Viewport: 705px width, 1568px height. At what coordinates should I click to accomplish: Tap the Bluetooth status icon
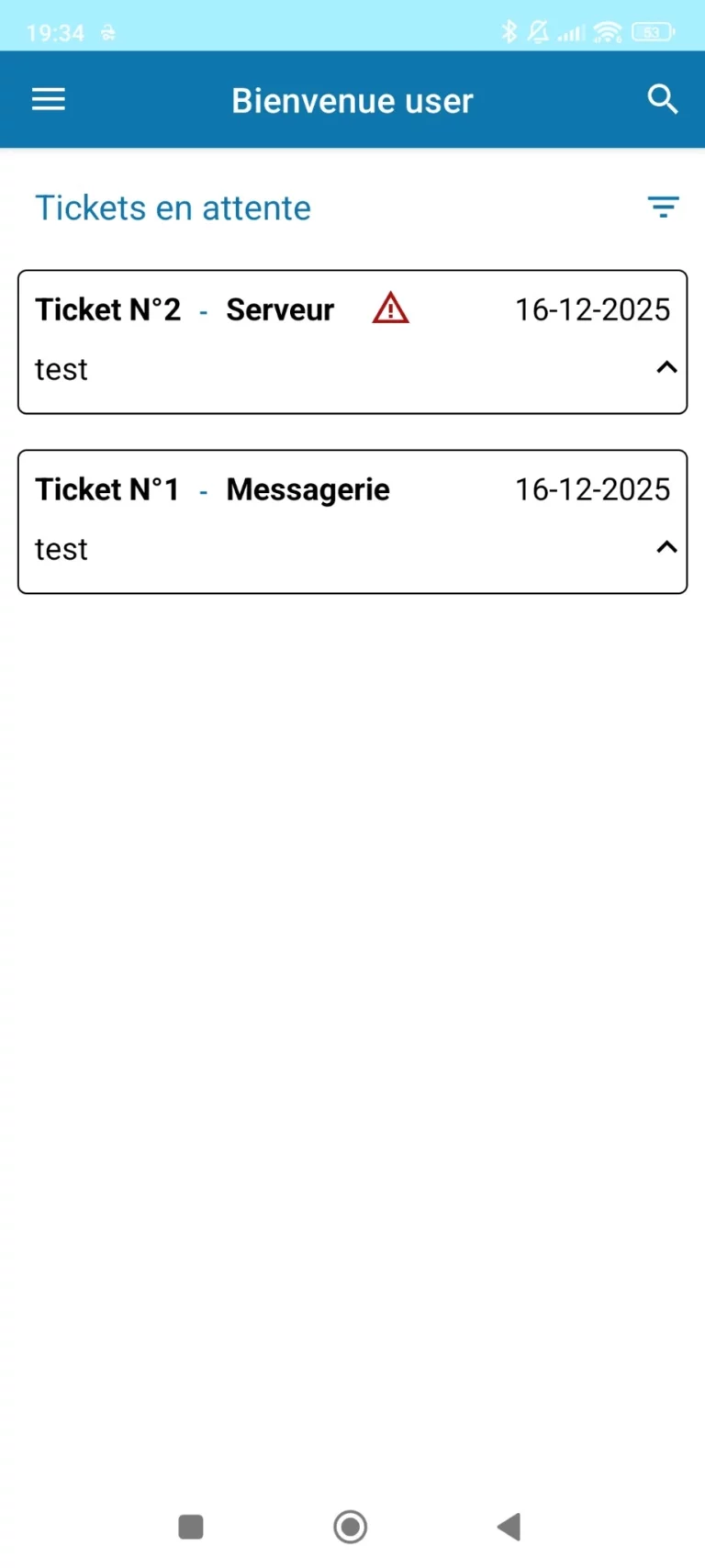[x=510, y=31]
